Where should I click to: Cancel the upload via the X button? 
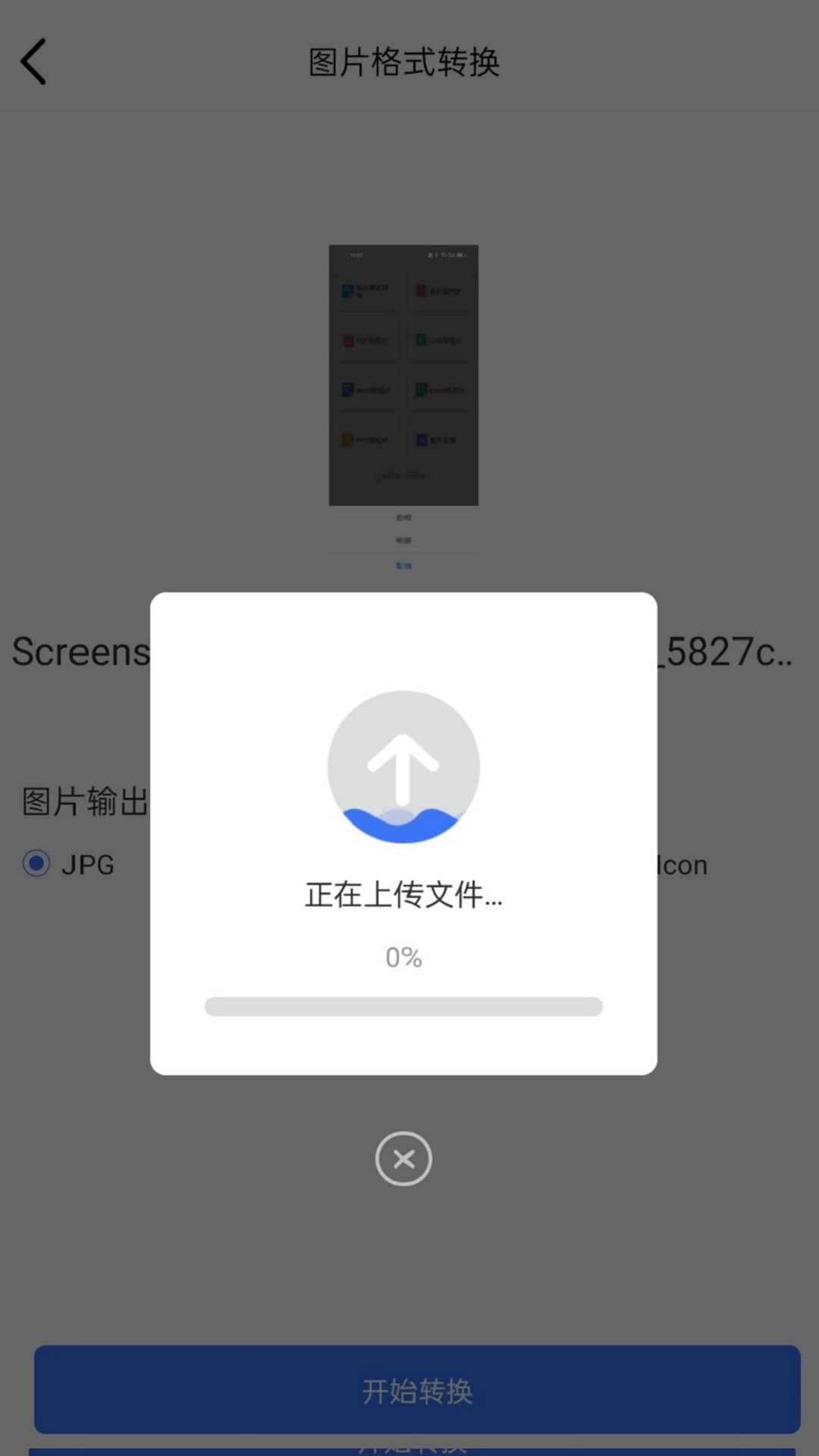point(403,1159)
